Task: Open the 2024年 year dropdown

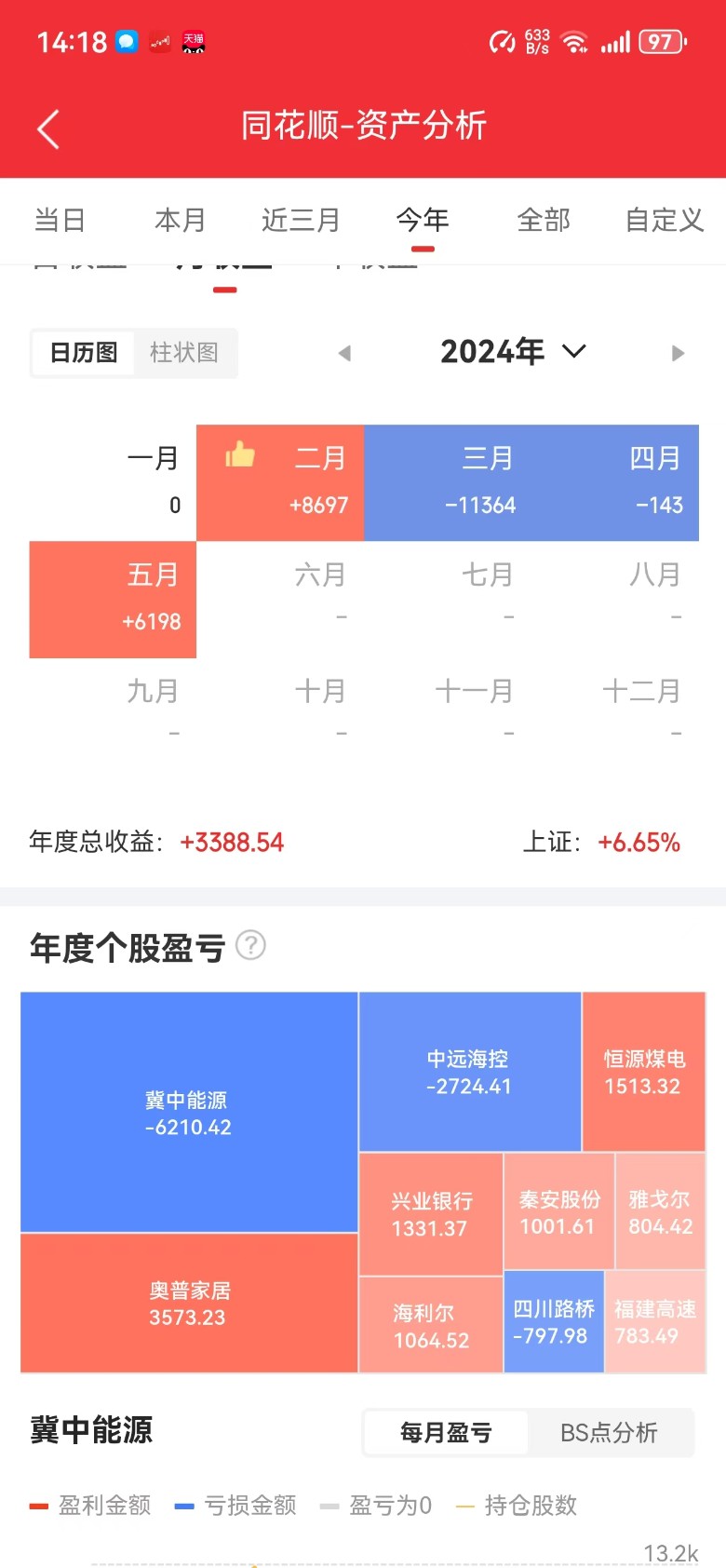Action: [512, 352]
